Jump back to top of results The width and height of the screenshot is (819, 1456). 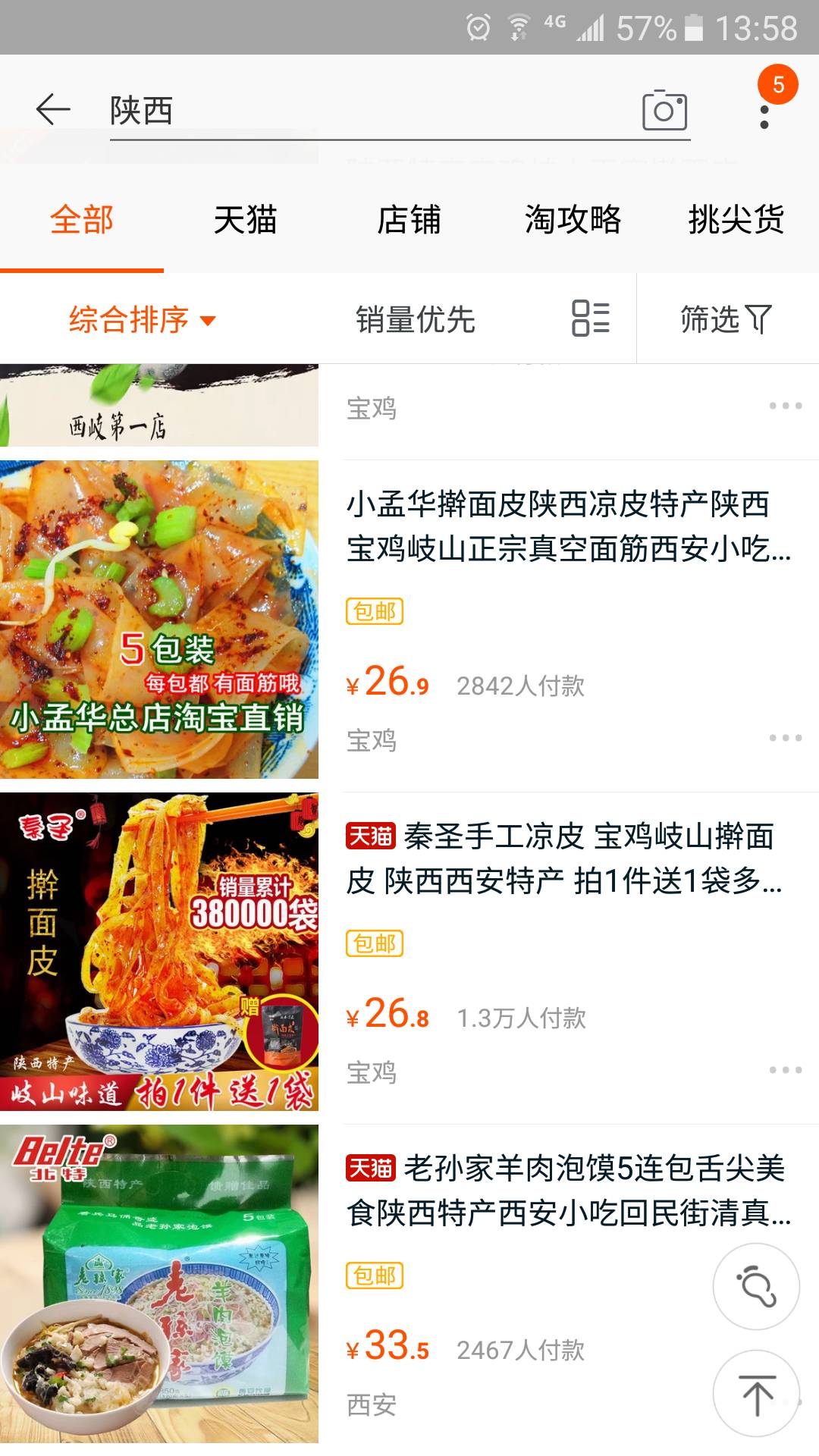pyautogui.click(x=756, y=1394)
